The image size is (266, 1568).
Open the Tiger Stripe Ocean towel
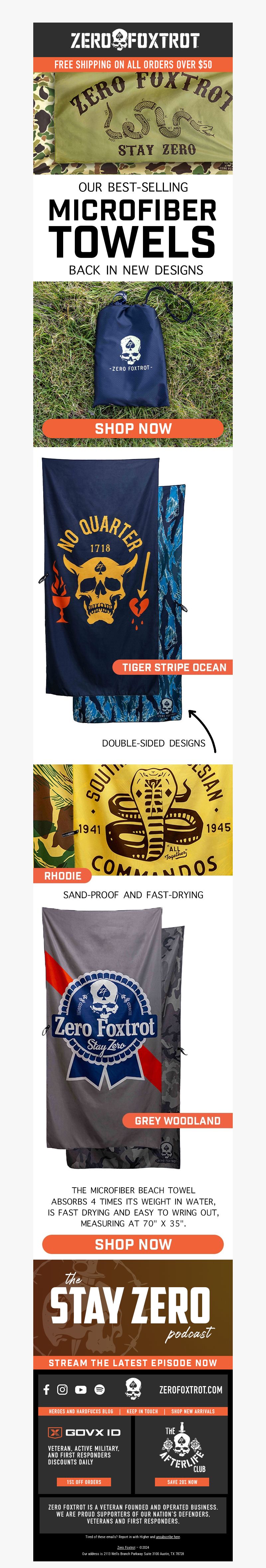173,667
